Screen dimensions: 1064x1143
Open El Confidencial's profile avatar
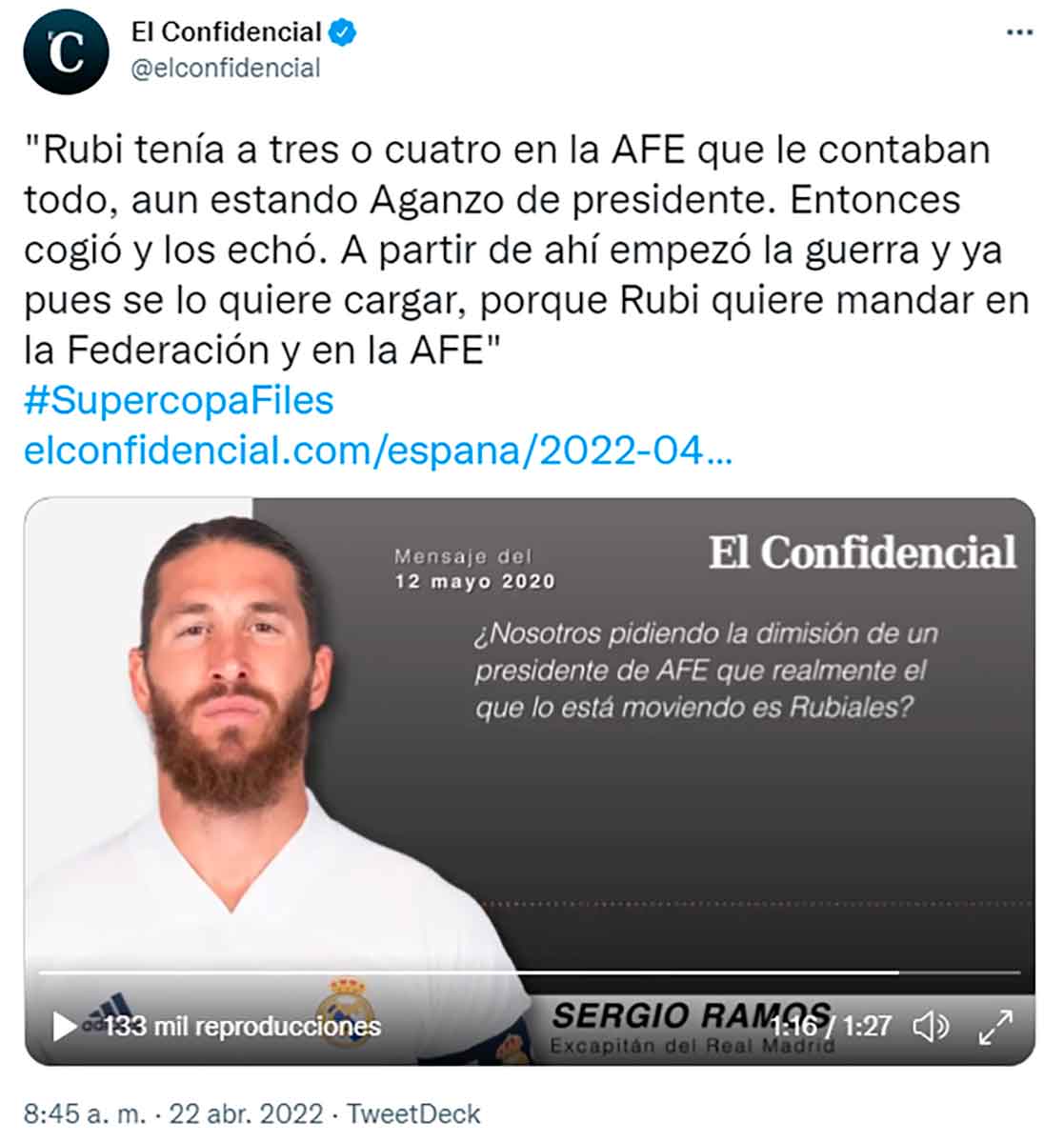click(x=66, y=52)
